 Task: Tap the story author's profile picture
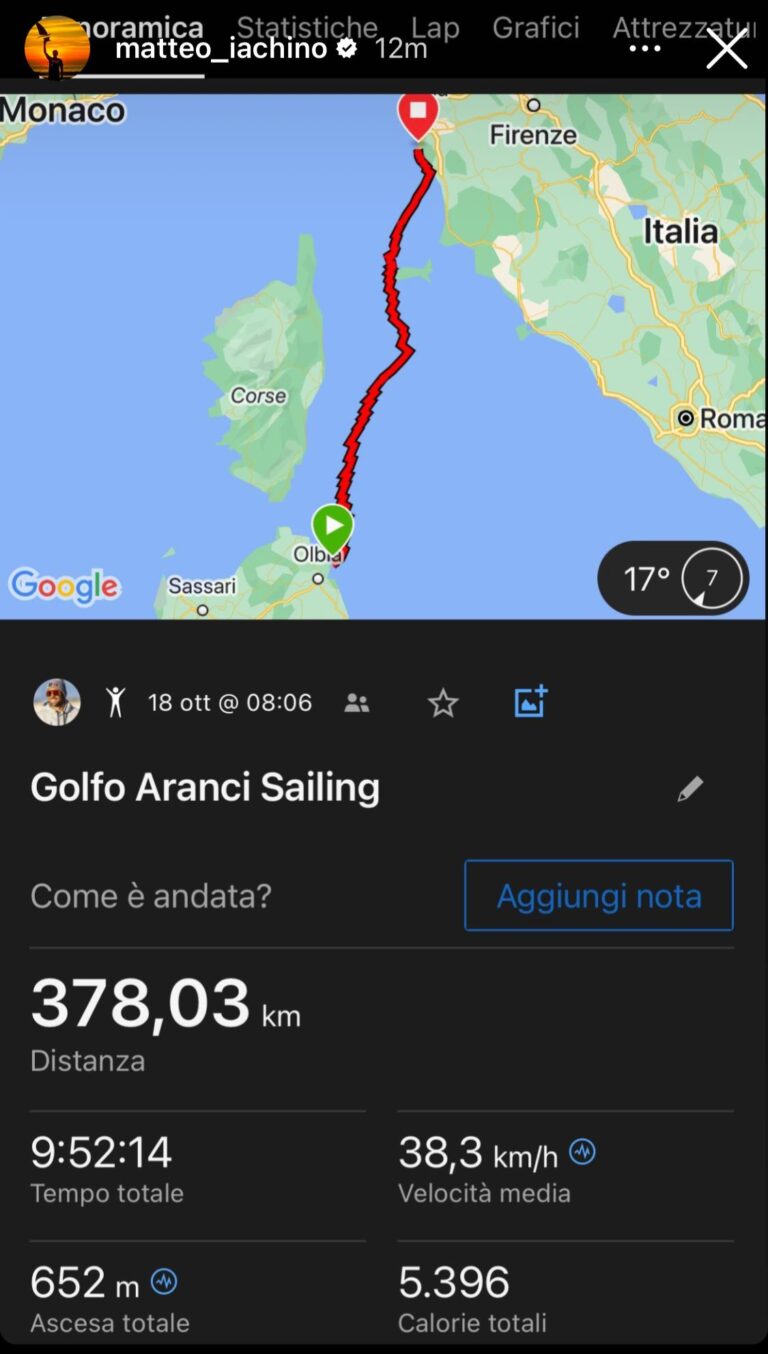[57, 47]
